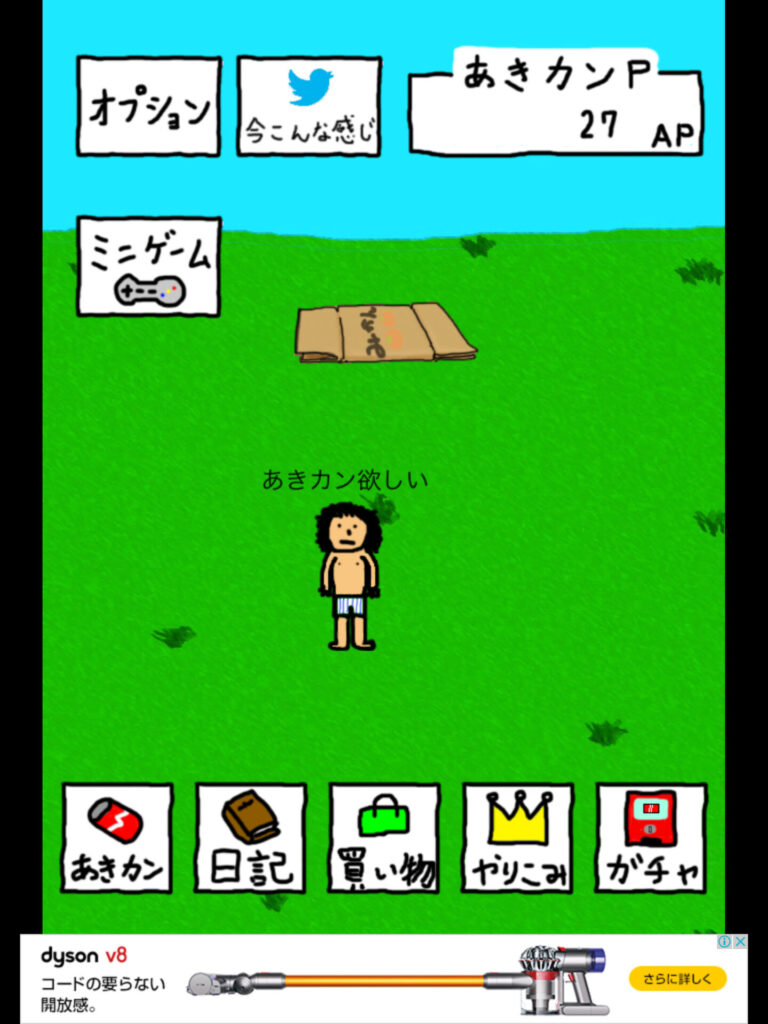The image size is (768, 1024).
Task: Open the あきカン can menu
Action: click(117, 838)
